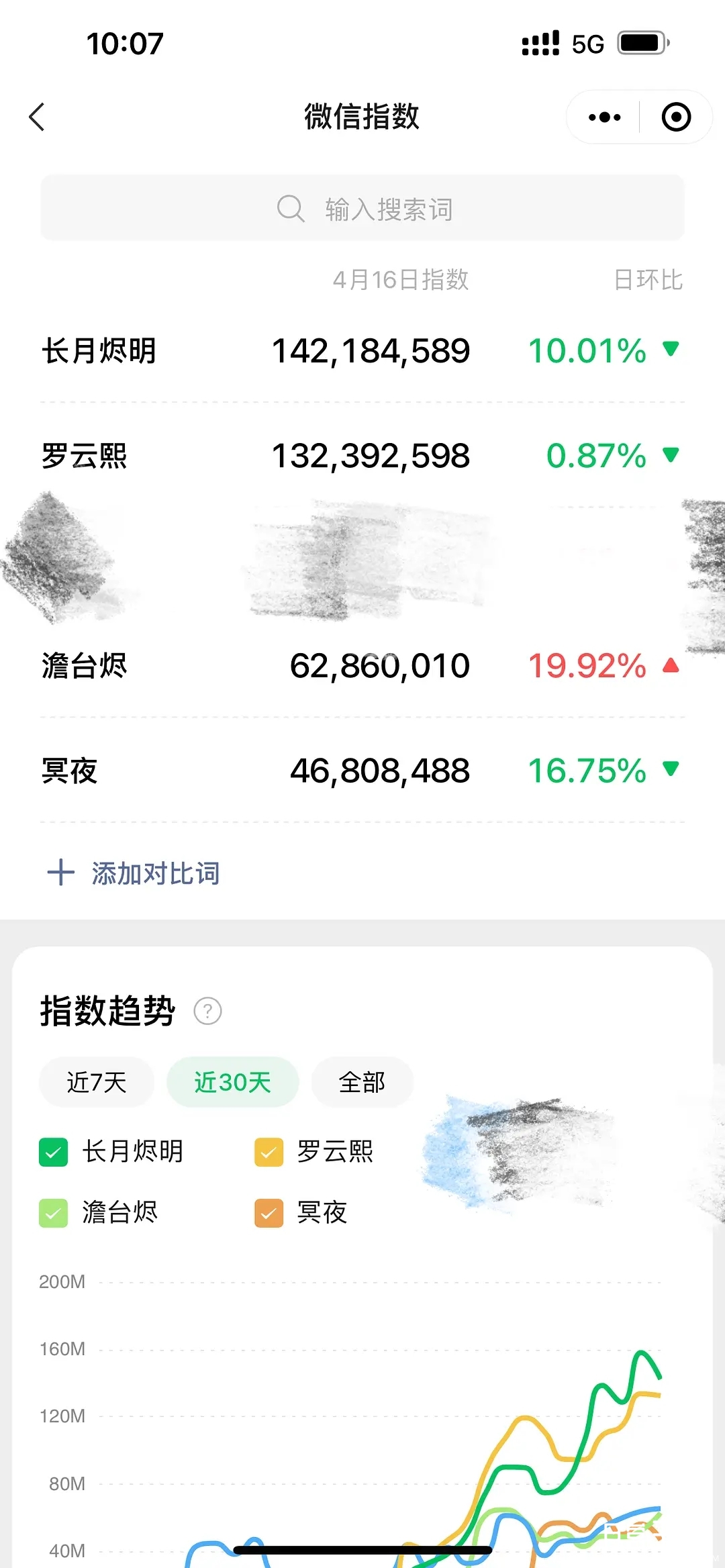Open the 长月烬明 index row

click(362, 350)
